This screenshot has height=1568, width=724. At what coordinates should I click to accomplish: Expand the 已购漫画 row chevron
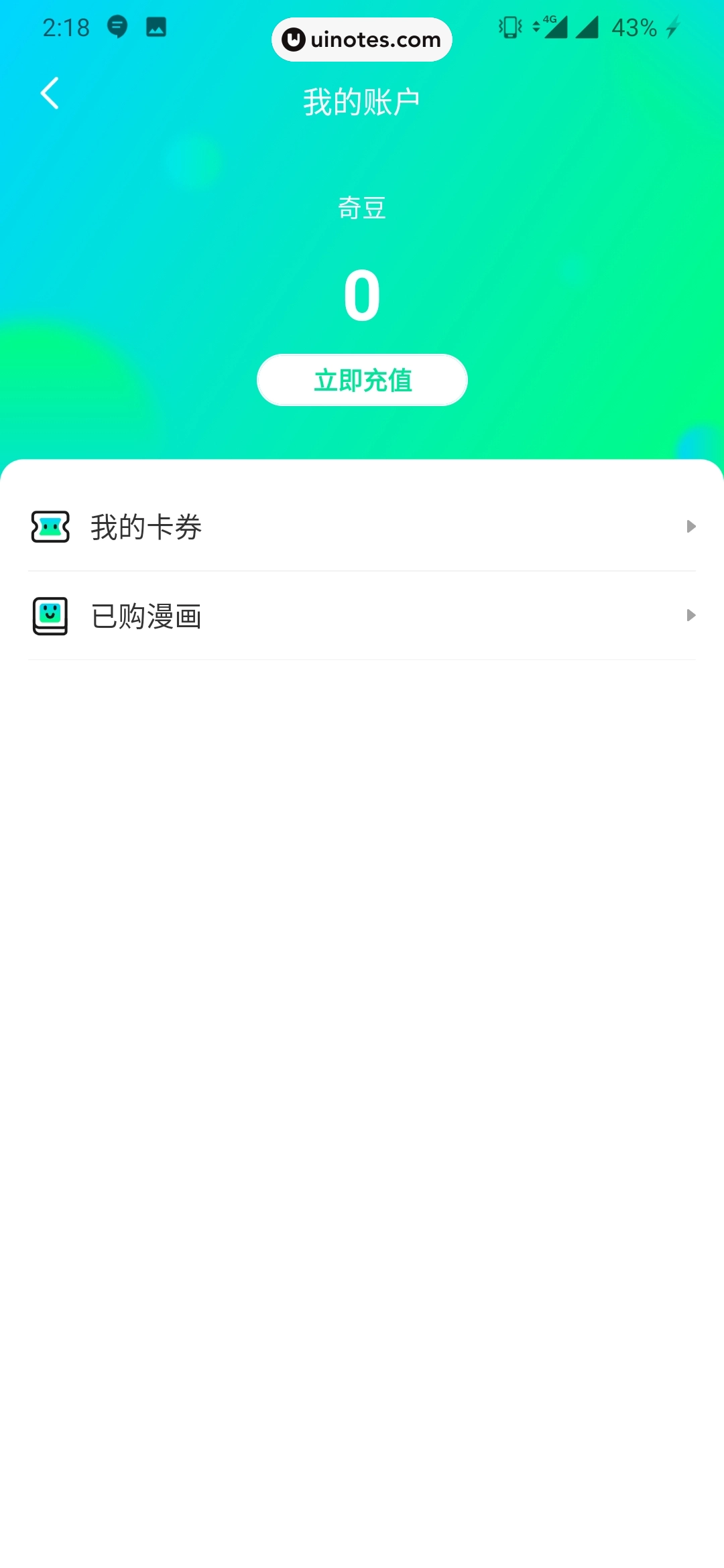coord(692,615)
